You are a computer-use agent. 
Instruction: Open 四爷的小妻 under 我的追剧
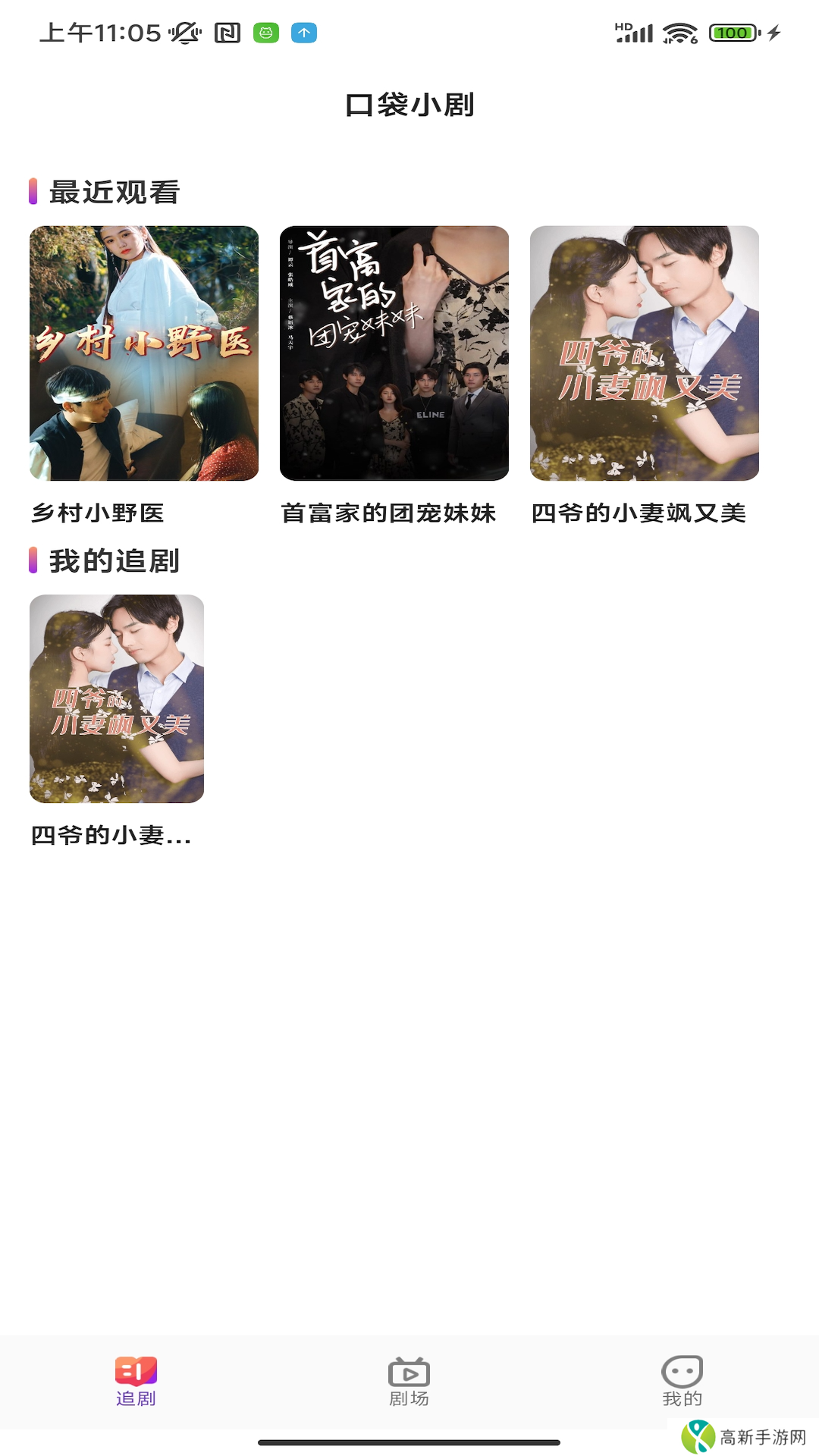click(118, 698)
